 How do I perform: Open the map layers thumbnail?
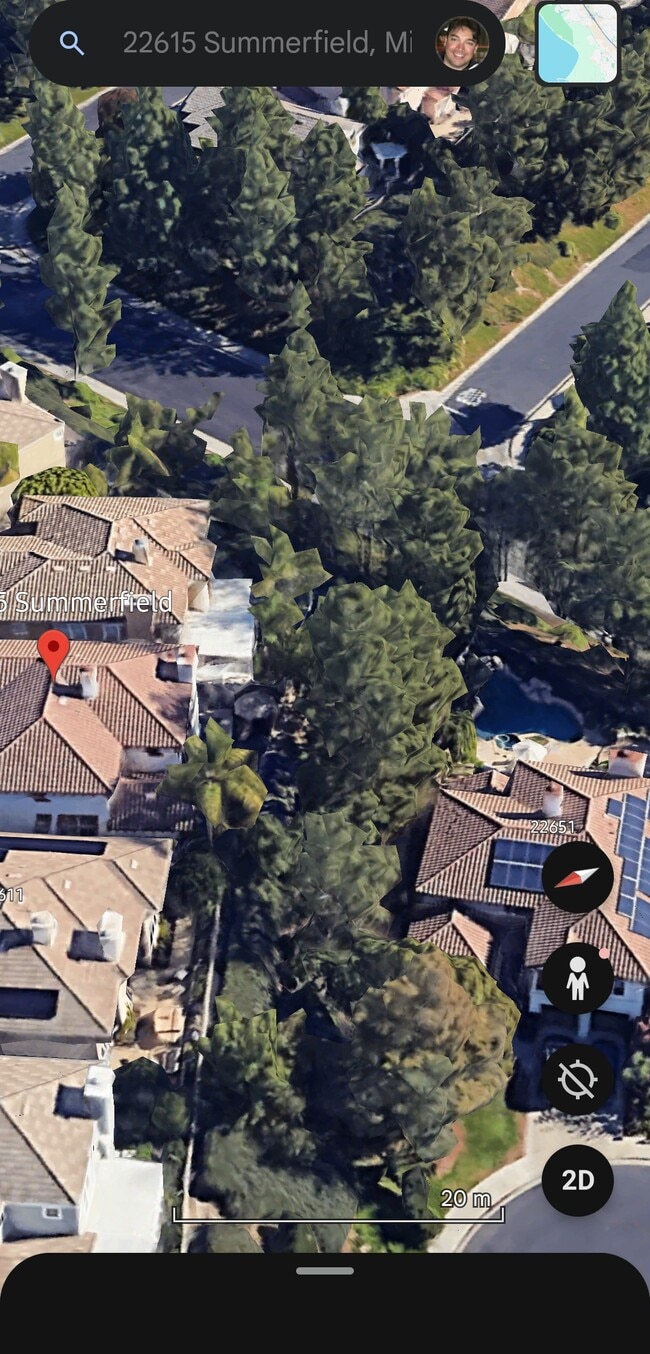click(577, 43)
